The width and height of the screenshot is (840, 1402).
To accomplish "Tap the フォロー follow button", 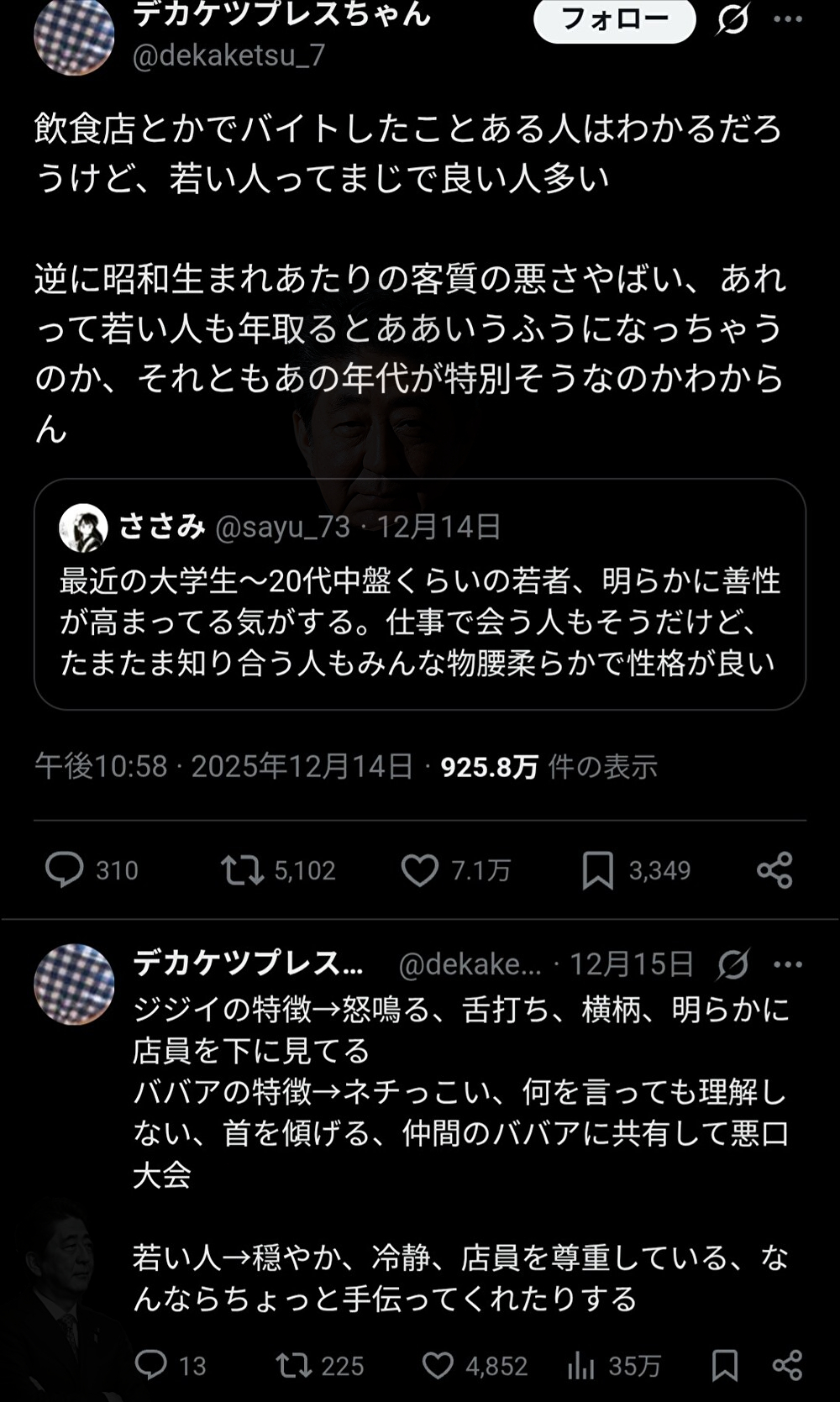I will tap(614, 19).
